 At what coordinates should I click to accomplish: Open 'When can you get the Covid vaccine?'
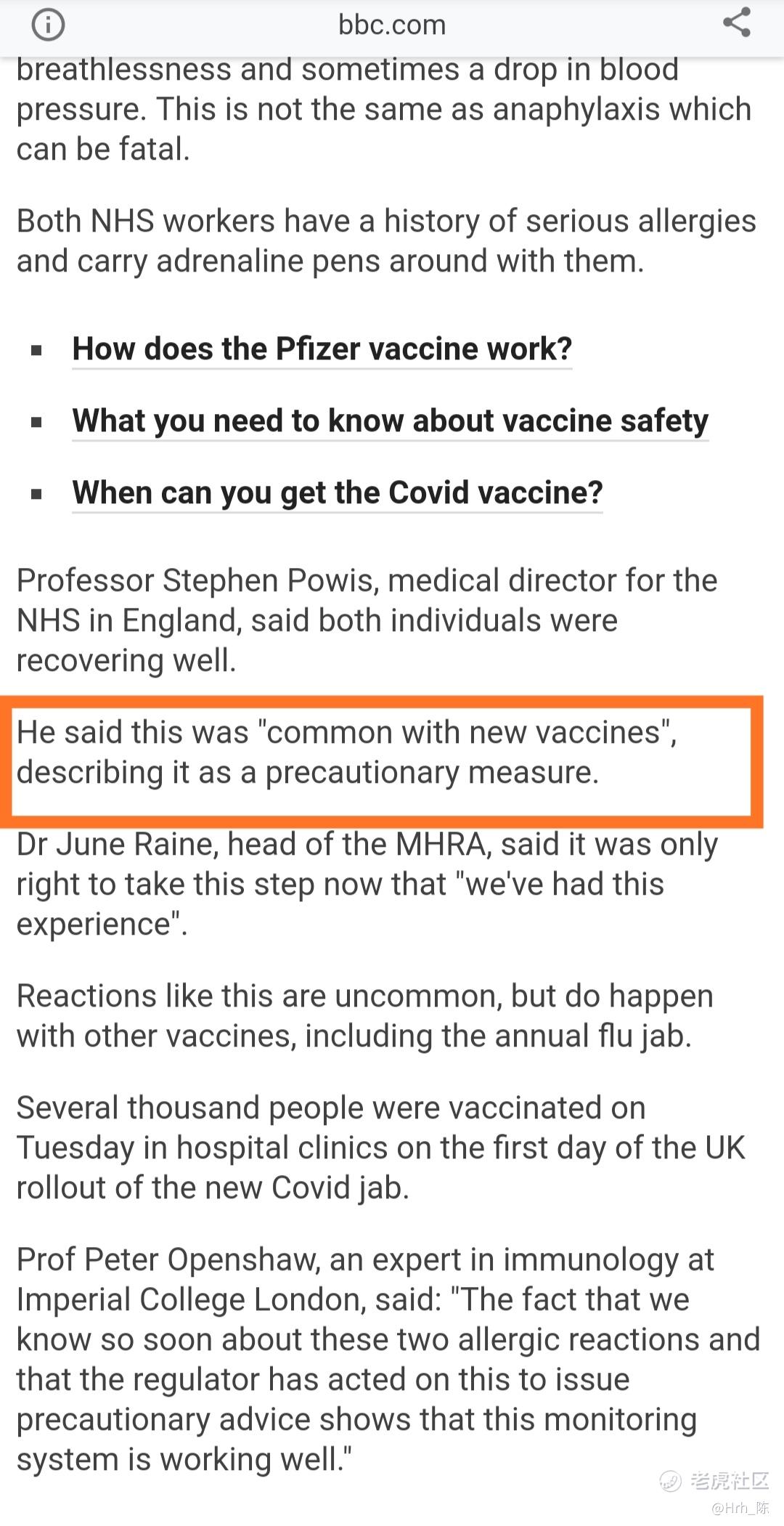tap(338, 493)
